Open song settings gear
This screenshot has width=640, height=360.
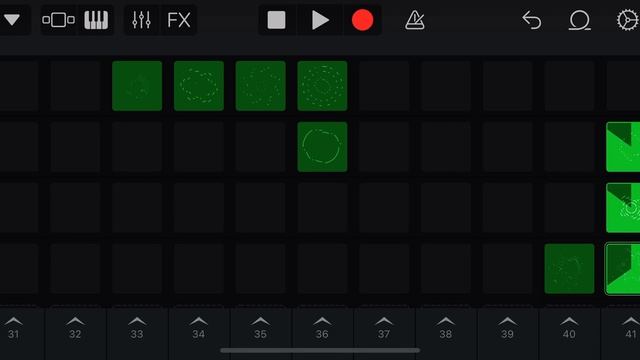pyautogui.click(x=627, y=20)
